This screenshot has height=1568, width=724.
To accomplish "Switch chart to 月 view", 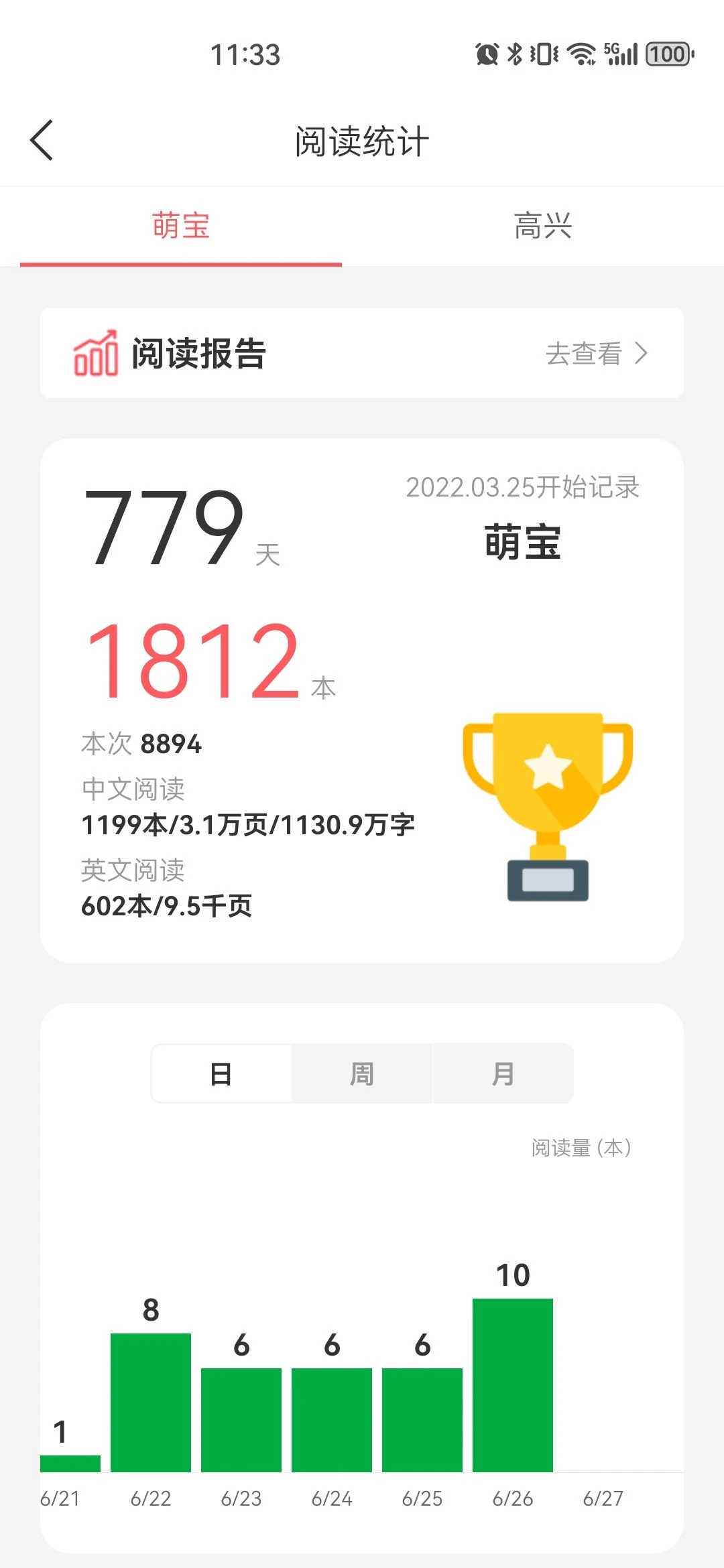I will [x=503, y=1073].
